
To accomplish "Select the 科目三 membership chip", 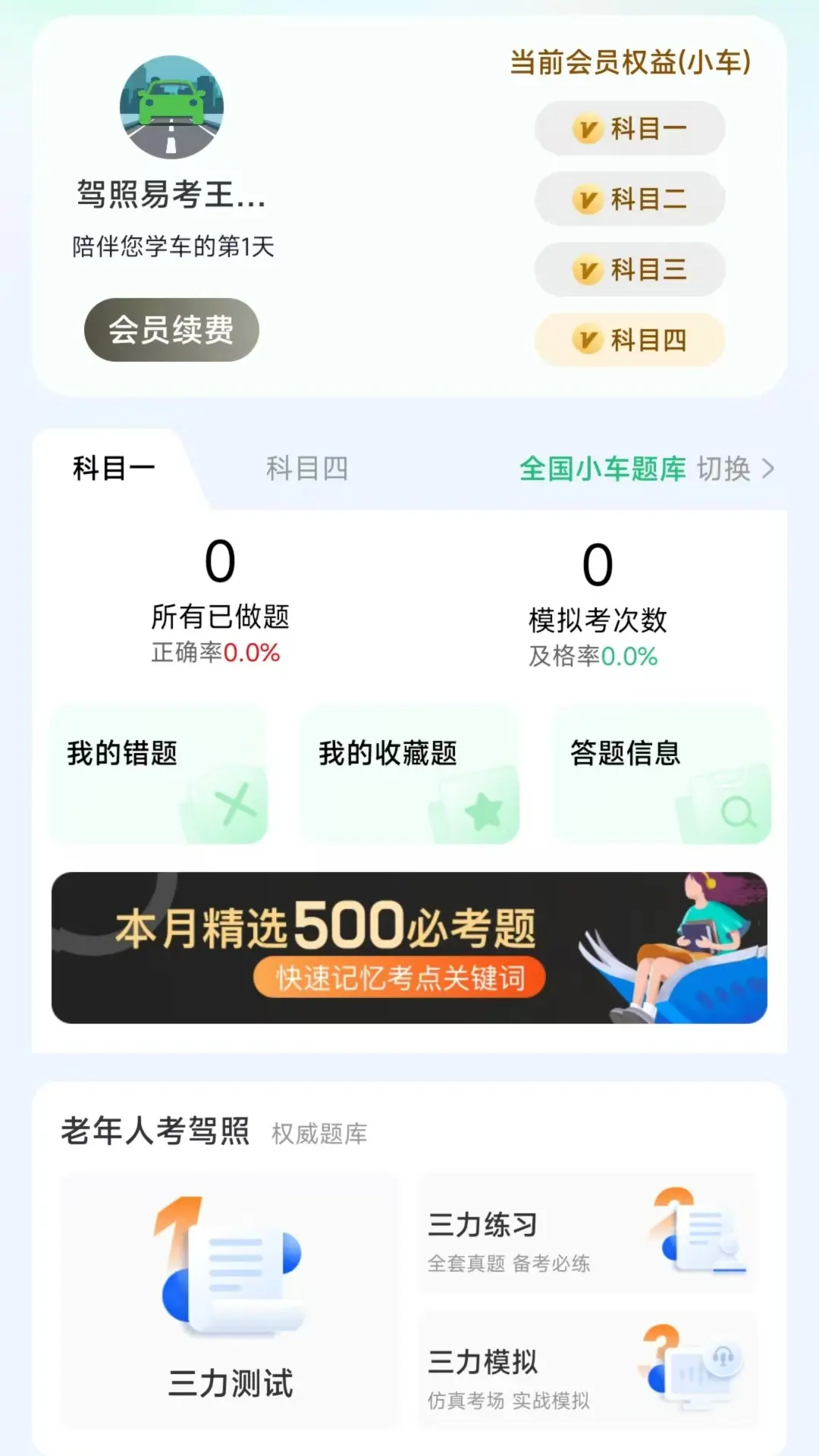I will [629, 269].
